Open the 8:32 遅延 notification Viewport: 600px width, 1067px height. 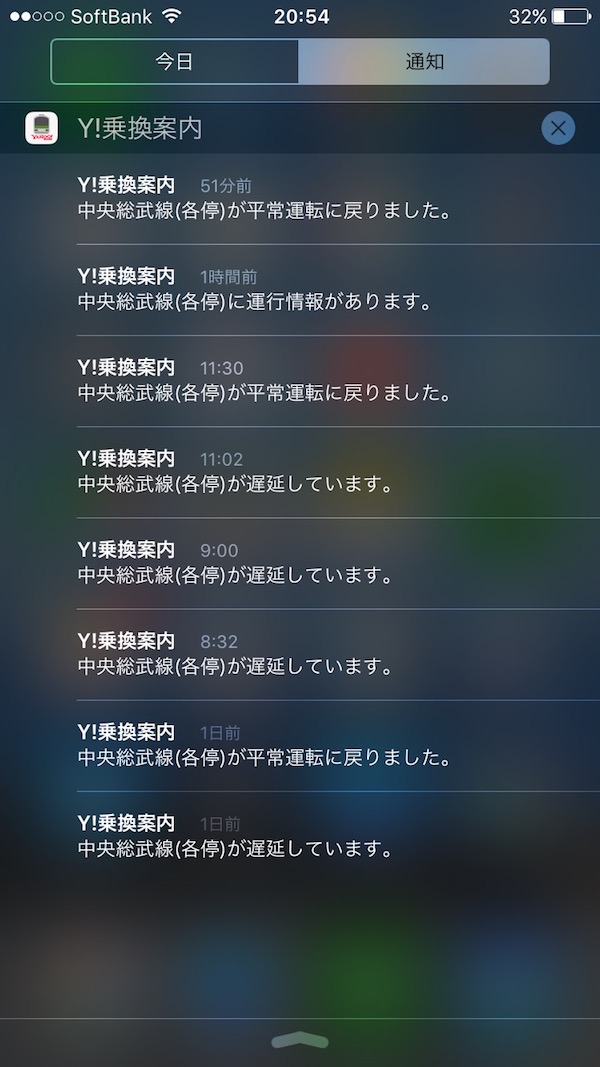(300, 655)
